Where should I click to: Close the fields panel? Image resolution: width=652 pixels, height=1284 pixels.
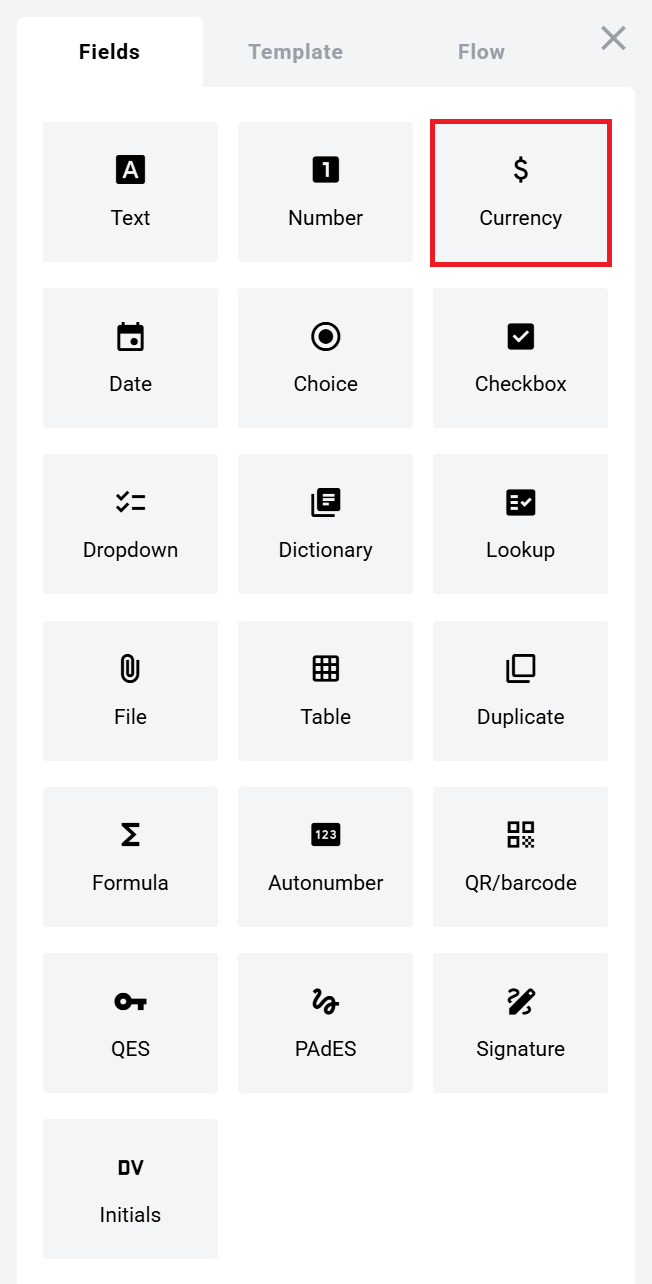click(x=613, y=39)
